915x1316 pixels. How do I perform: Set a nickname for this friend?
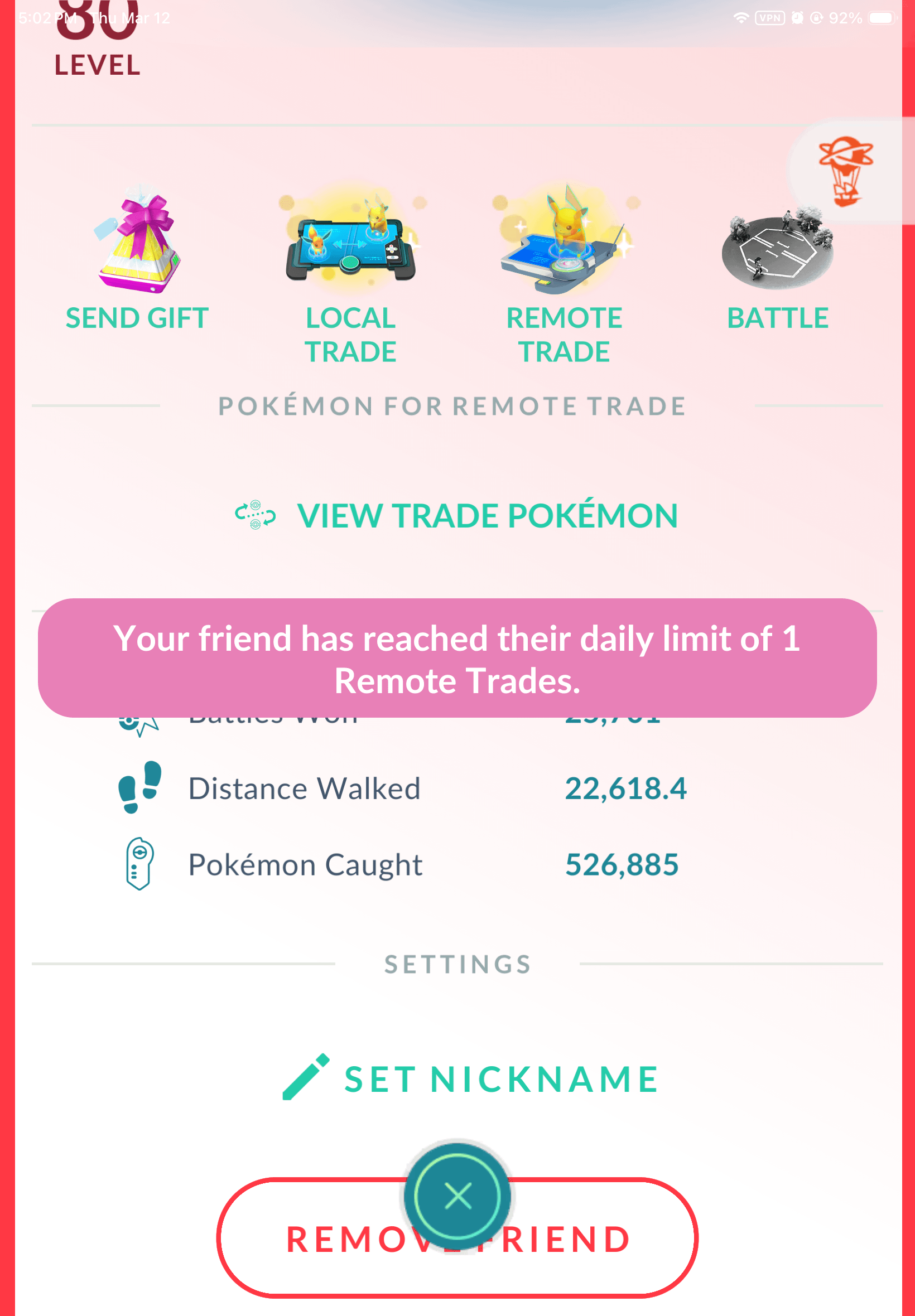(471, 1078)
